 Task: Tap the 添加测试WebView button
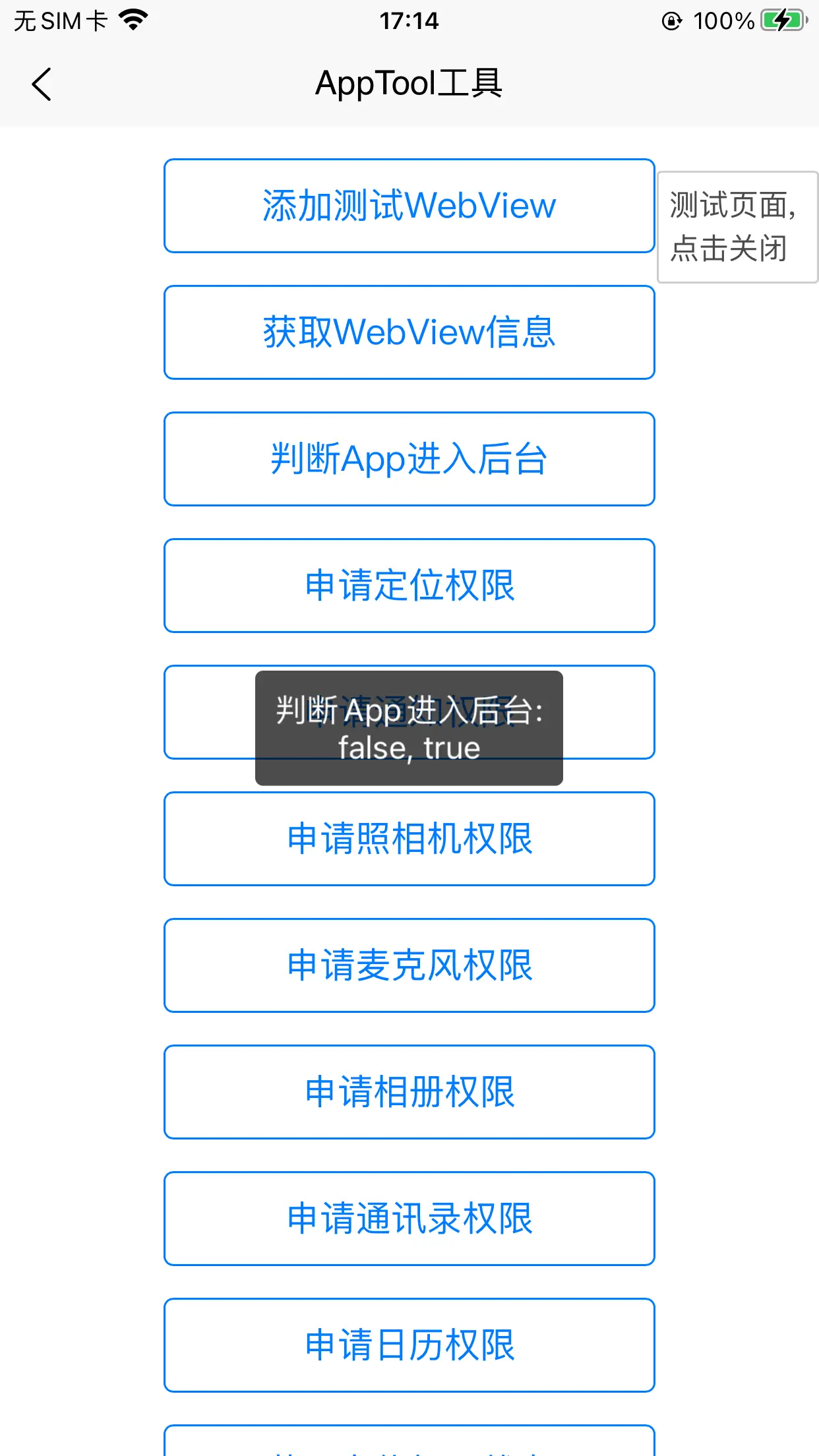click(x=409, y=206)
